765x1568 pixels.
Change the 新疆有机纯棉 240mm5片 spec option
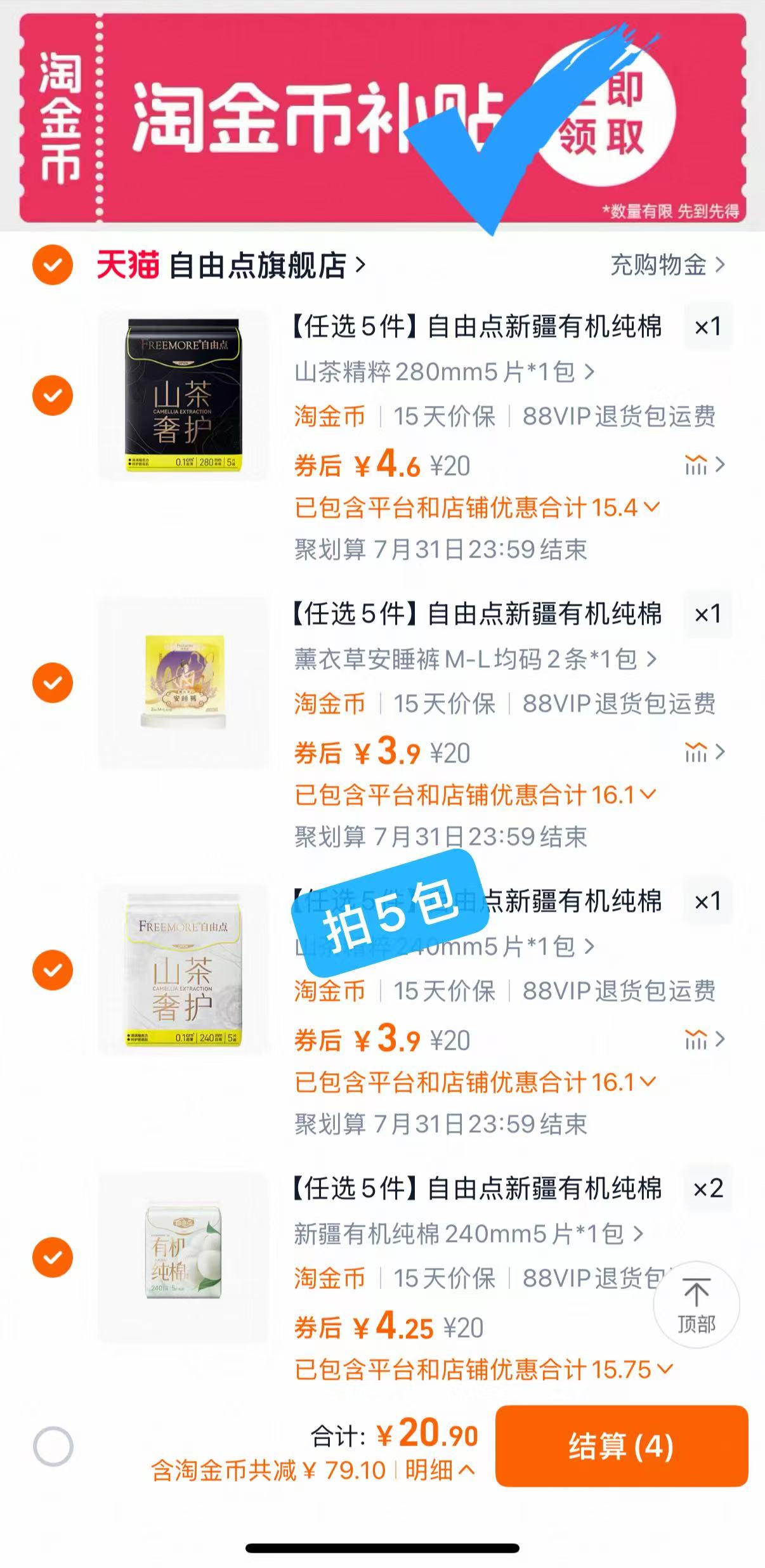[468, 1233]
